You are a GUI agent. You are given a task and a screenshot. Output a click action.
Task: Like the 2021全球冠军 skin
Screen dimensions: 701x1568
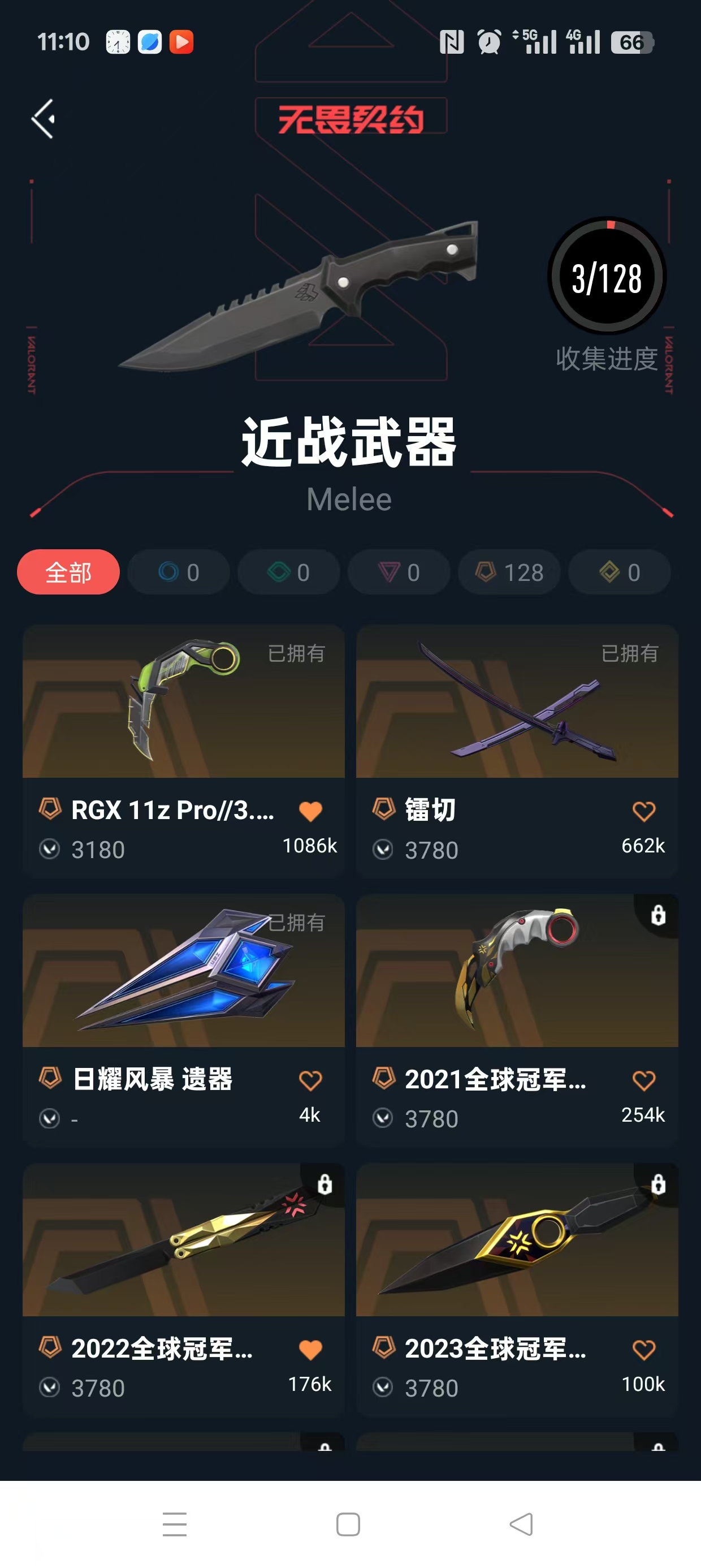[644, 1080]
